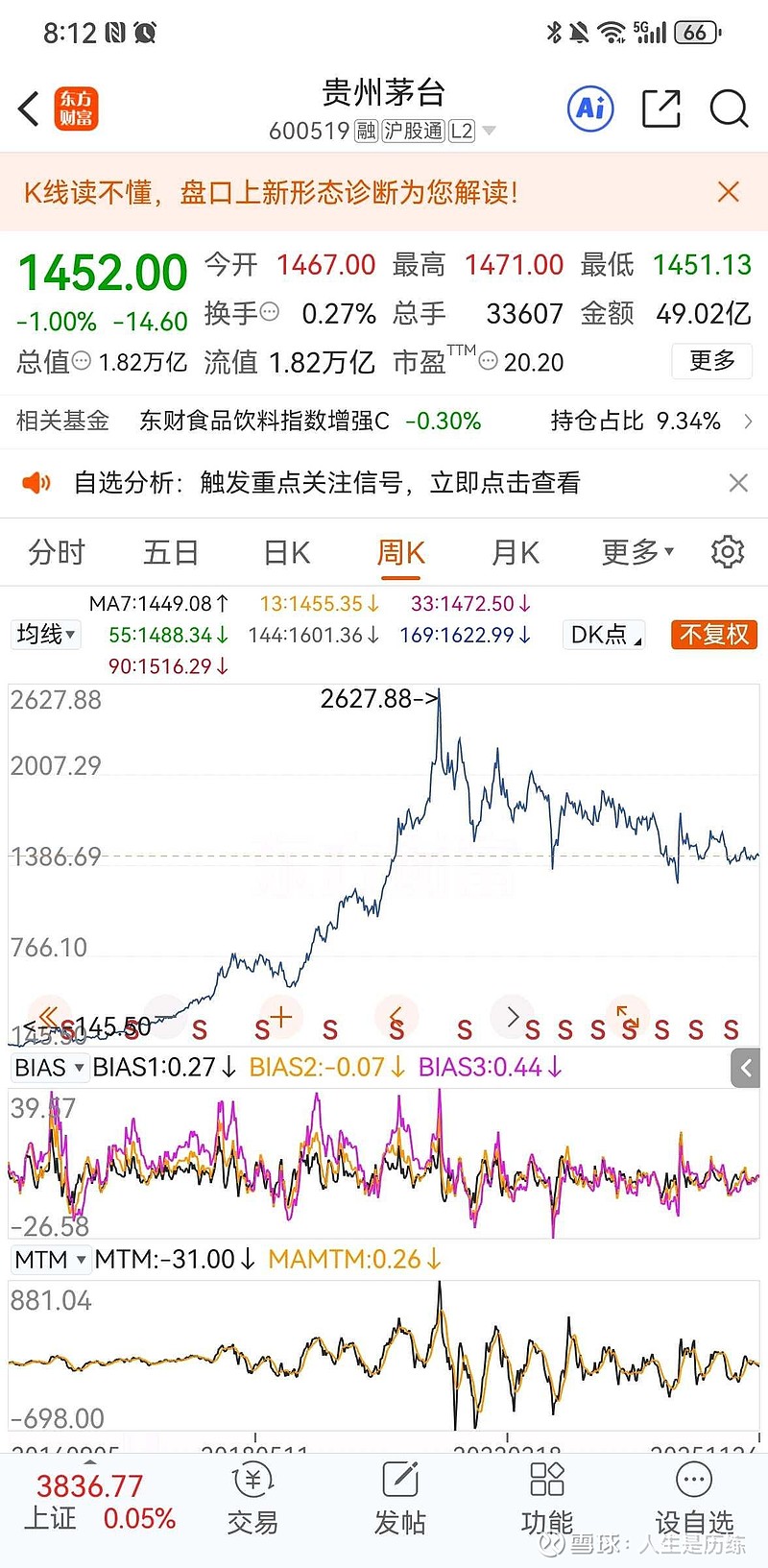The width and height of the screenshot is (768, 1568).
Task: Toggle 不复权 price adjustment mode
Action: click(x=713, y=635)
